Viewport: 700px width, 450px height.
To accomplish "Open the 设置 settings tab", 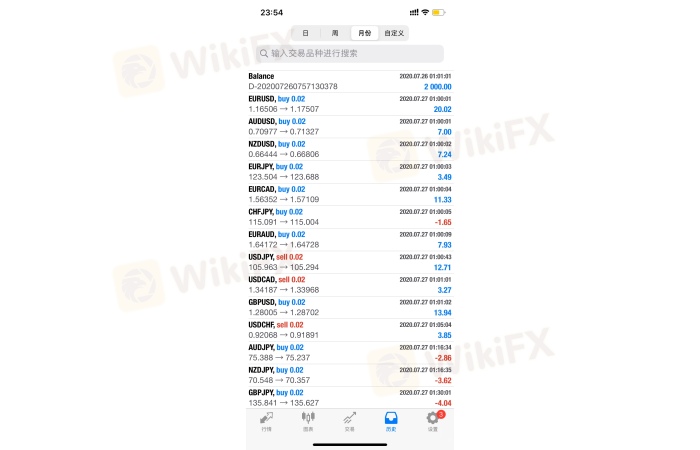I will [433, 420].
